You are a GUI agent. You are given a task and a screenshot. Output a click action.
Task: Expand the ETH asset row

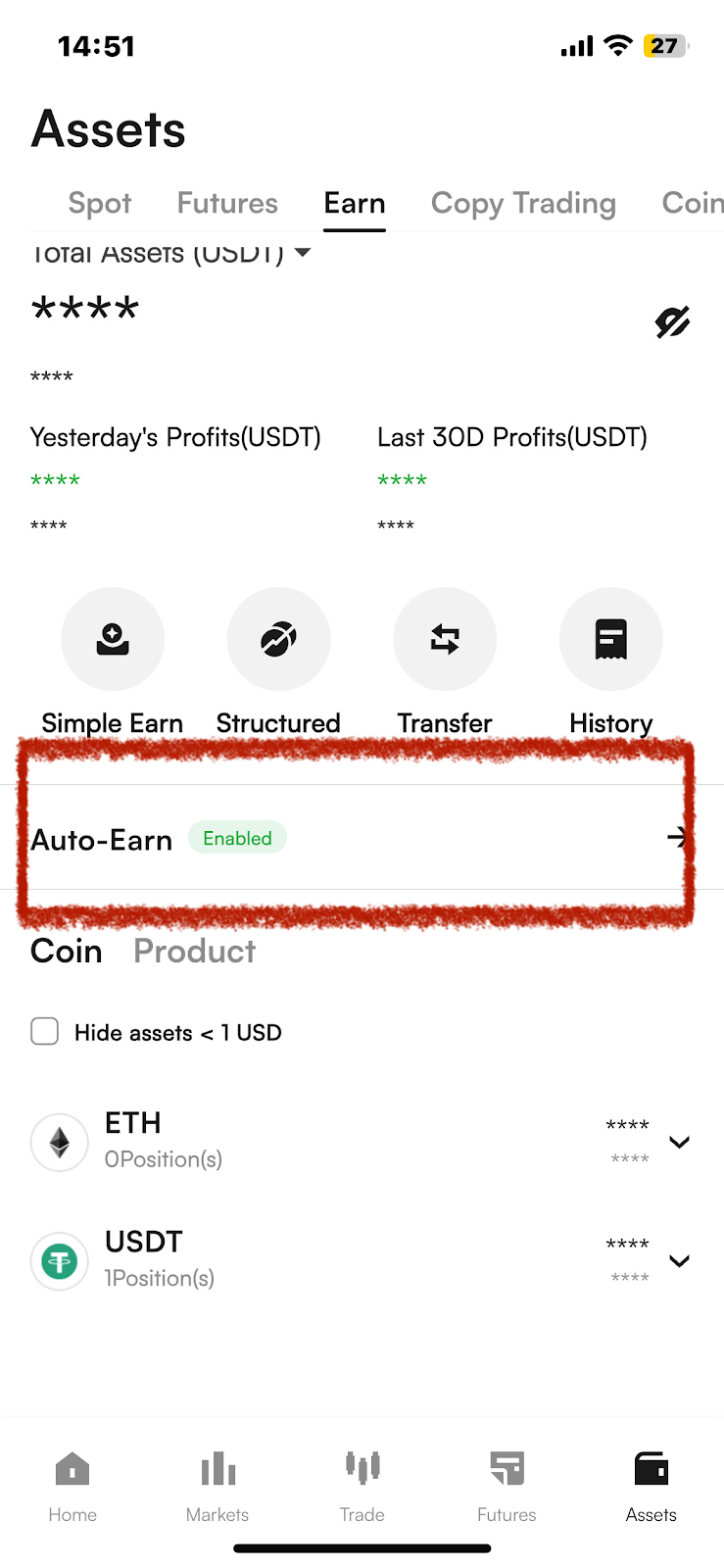679,1143
